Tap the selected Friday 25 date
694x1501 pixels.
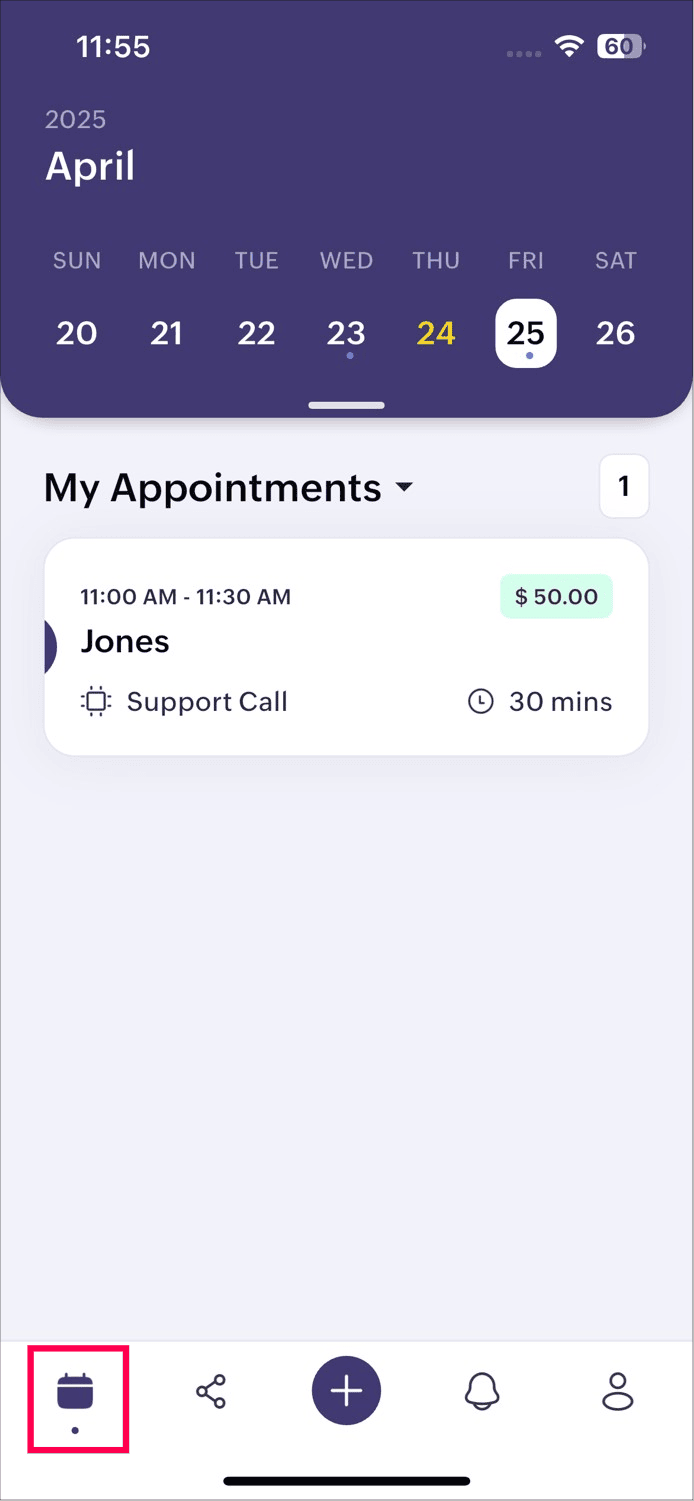coord(526,333)
